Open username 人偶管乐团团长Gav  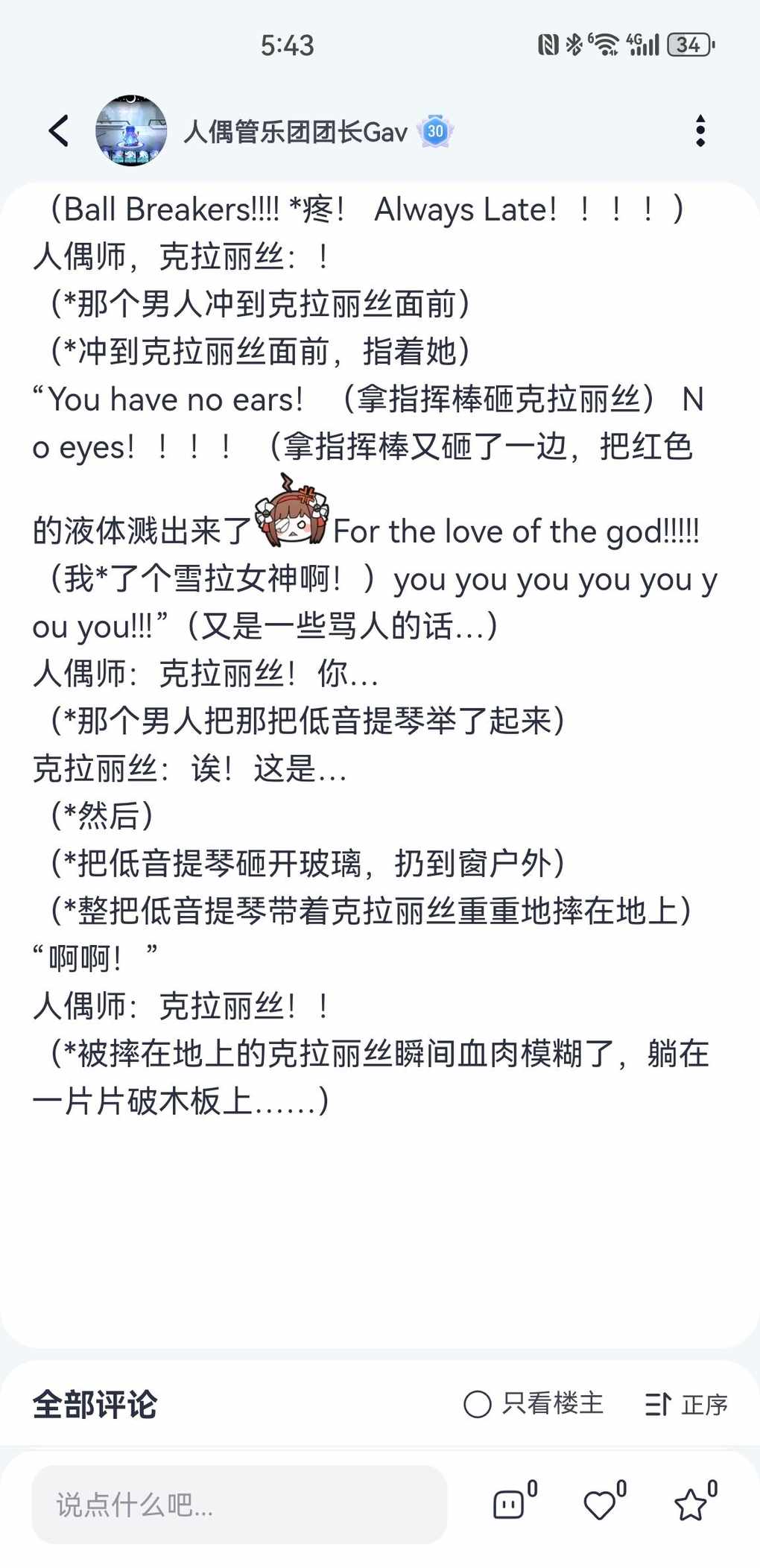click(296, 132)
